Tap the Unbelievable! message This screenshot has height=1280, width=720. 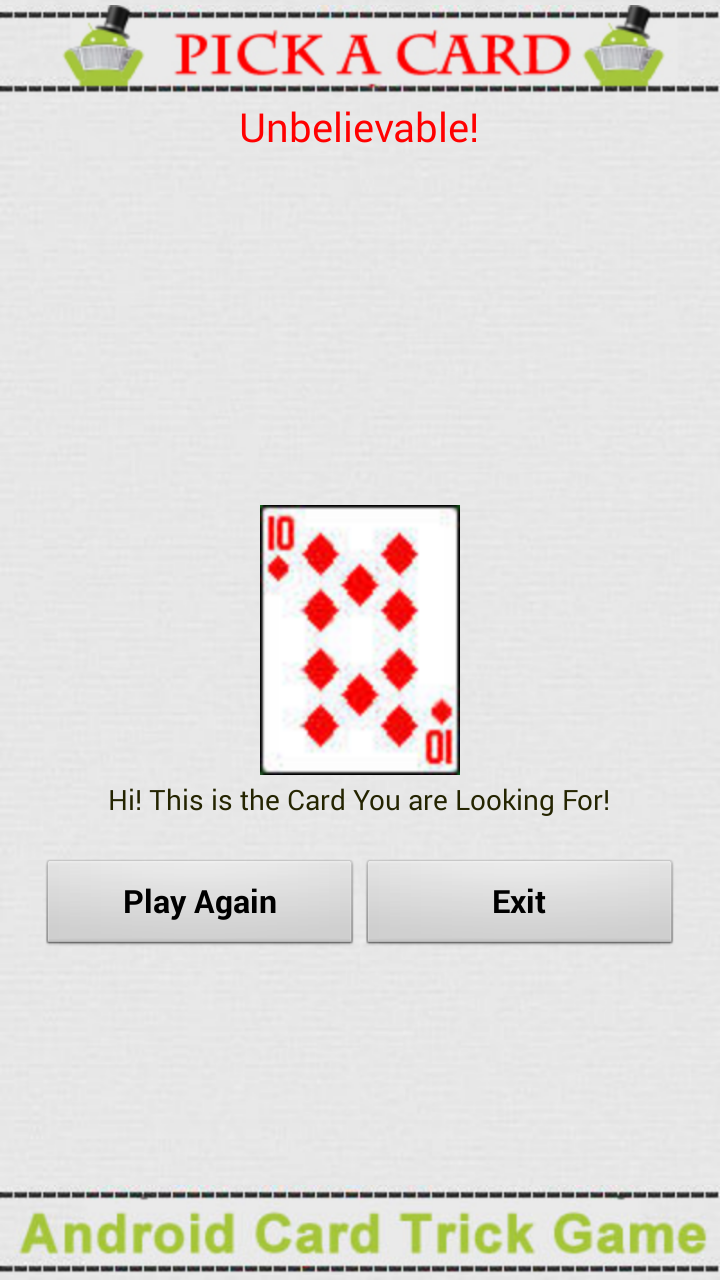(x=359, y=127)
